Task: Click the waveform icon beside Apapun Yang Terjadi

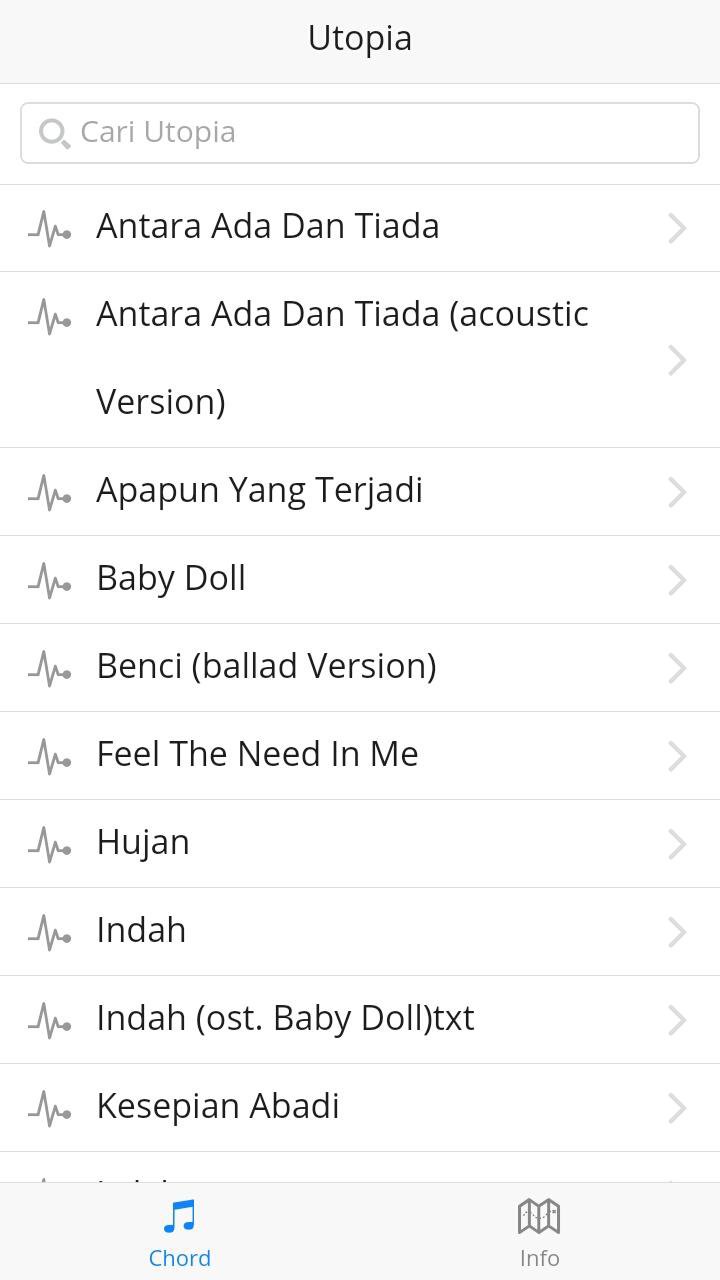Action: [x=51, y=491]
